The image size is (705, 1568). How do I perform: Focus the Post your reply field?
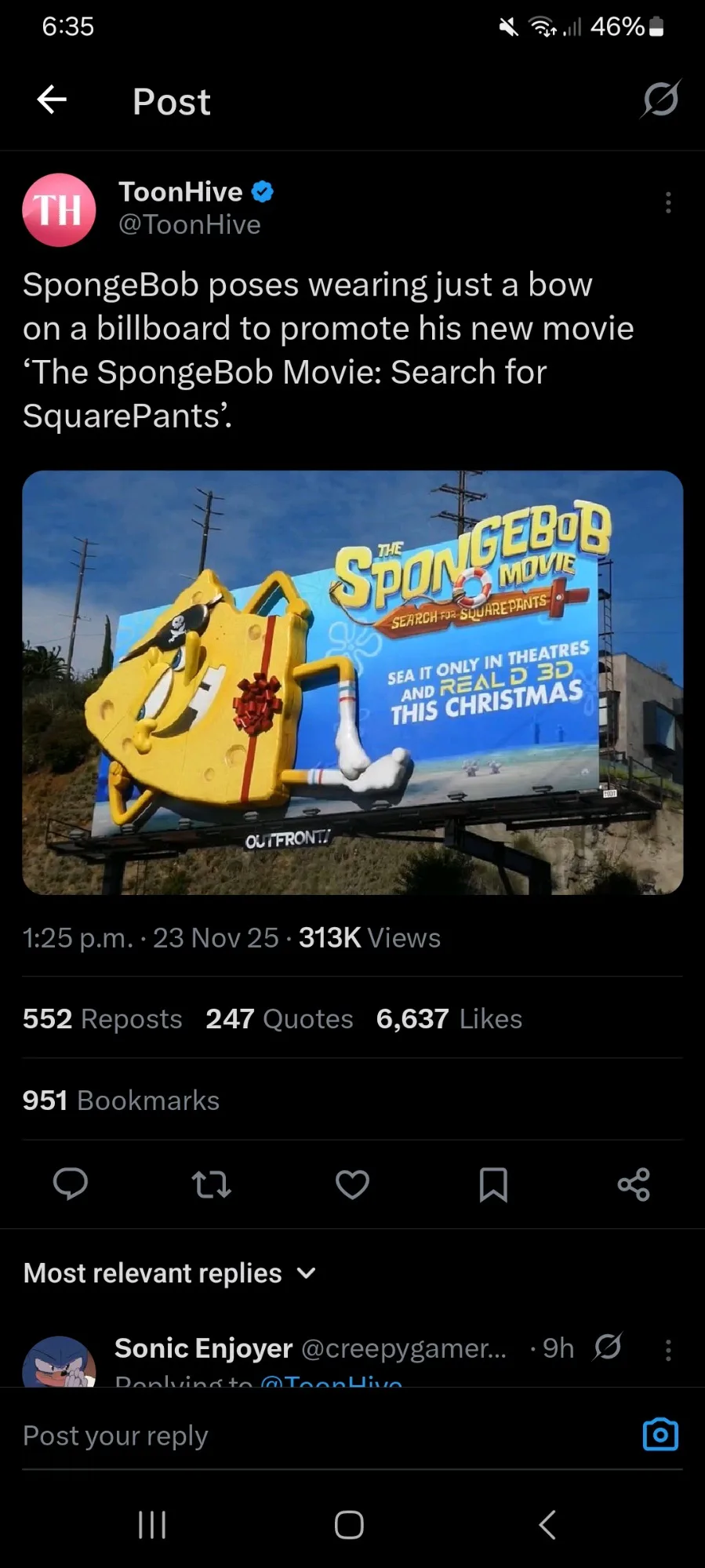tap(314, 1435)
